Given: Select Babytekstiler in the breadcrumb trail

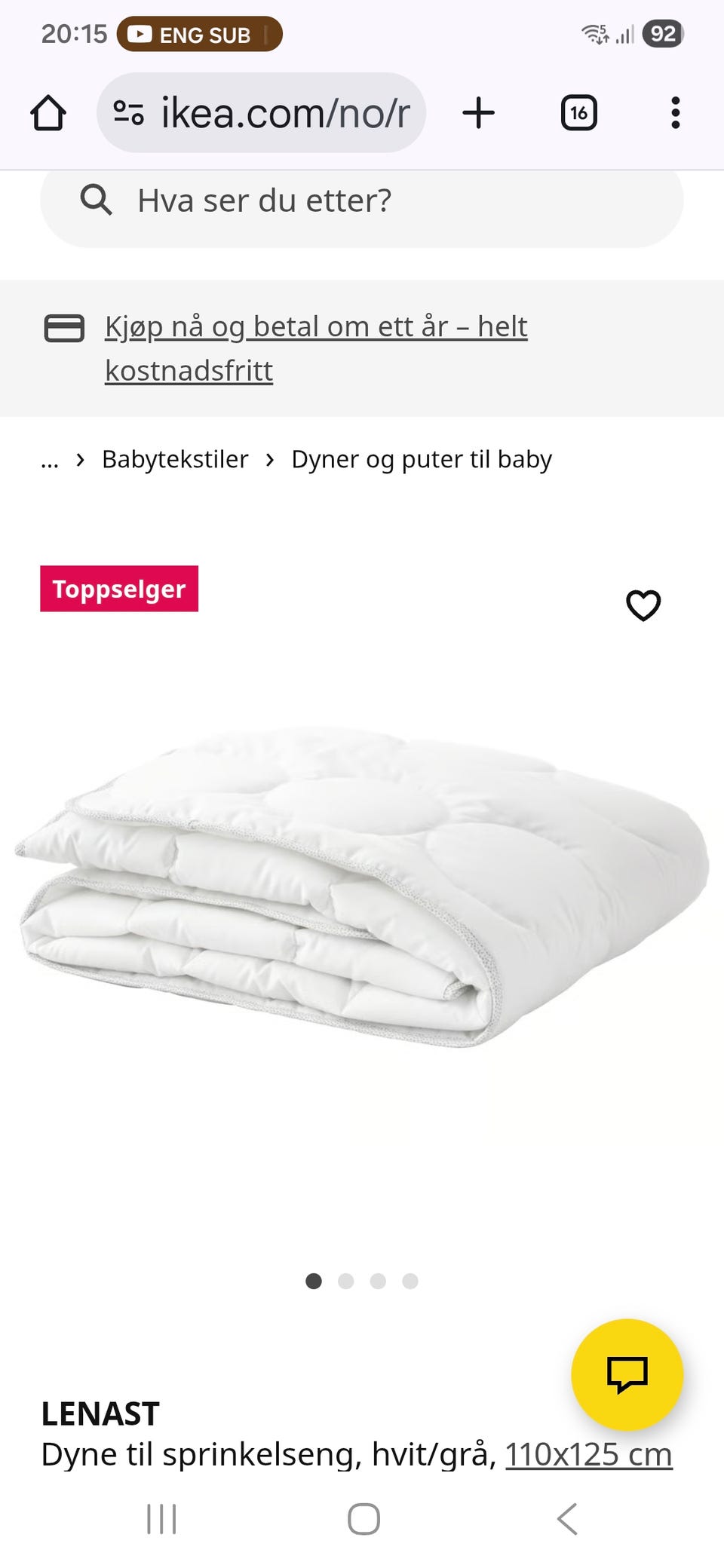Looking at the screenshot, I should click(175, 459).
